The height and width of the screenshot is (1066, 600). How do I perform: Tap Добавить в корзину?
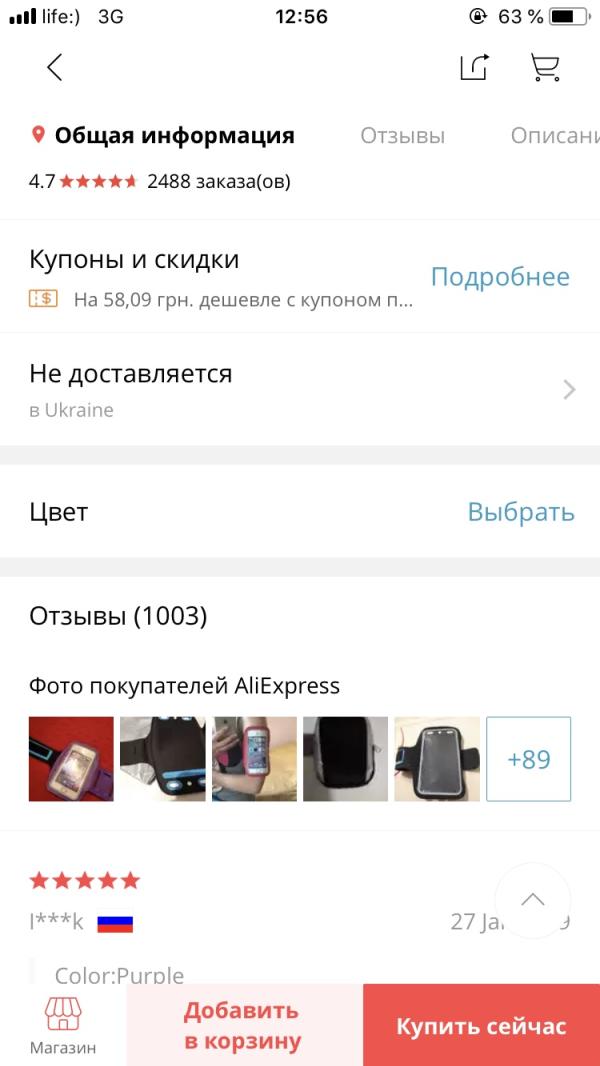(245, 1025)
